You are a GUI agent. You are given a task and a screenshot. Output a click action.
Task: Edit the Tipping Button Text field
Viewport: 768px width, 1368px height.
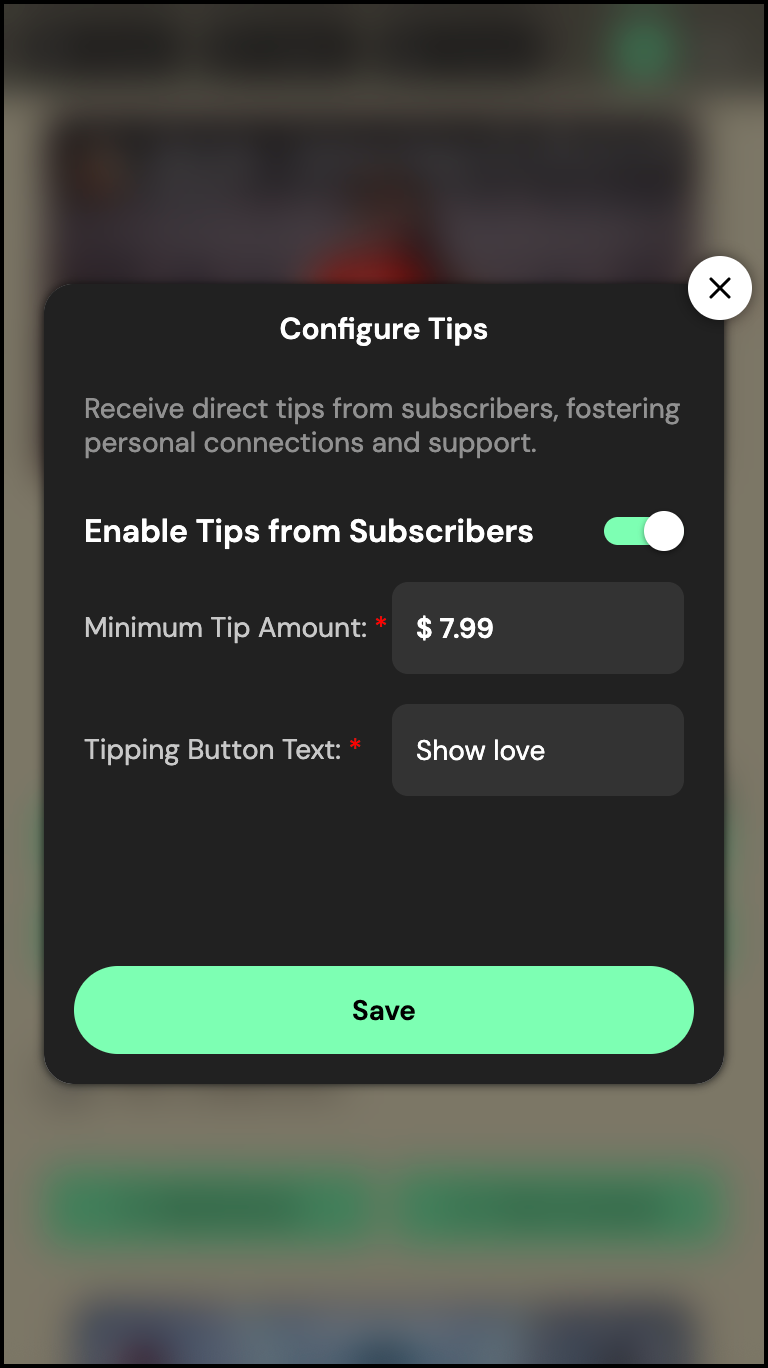(537, 750)
